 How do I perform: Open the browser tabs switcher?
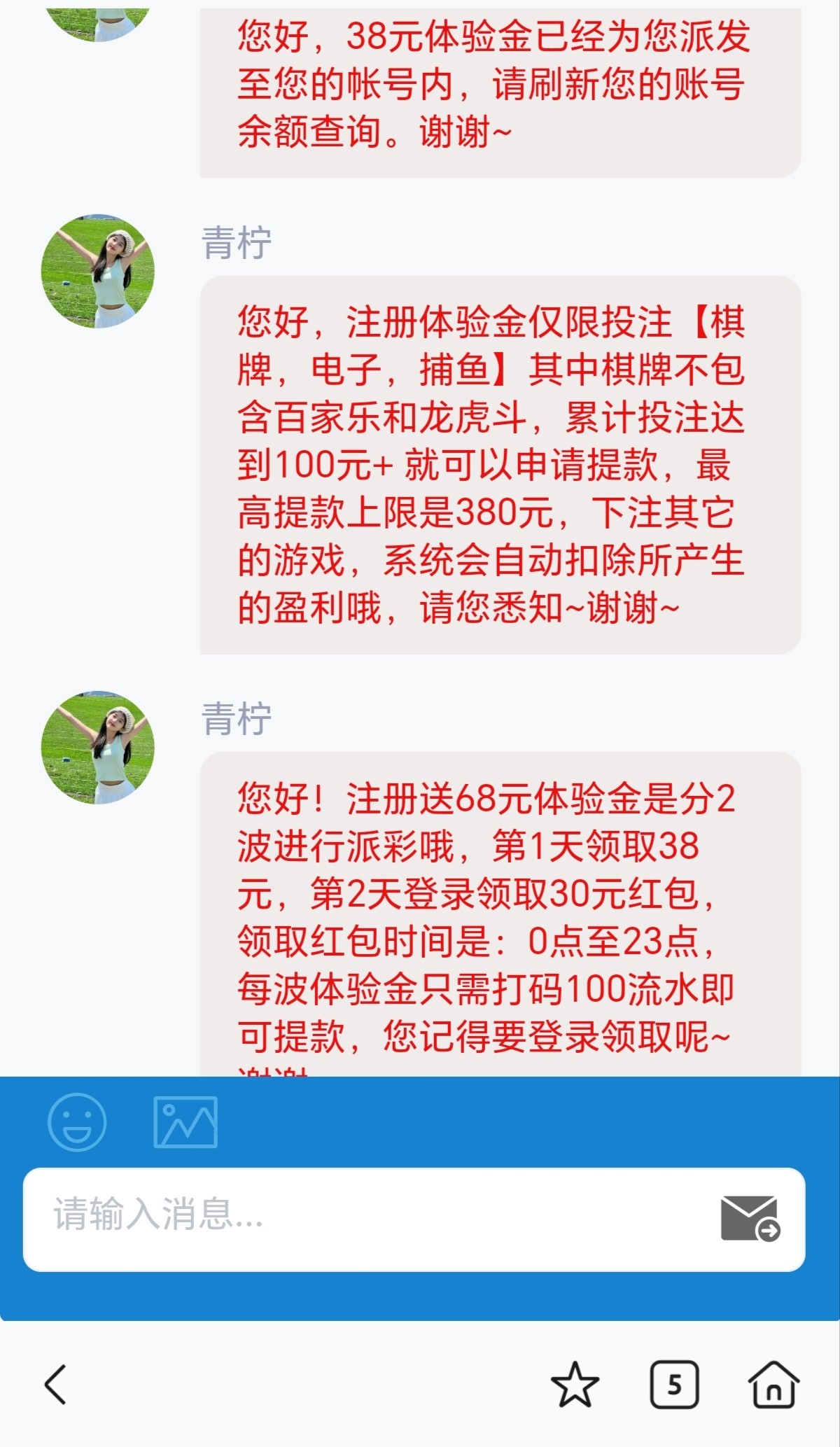coord(674,1384)
